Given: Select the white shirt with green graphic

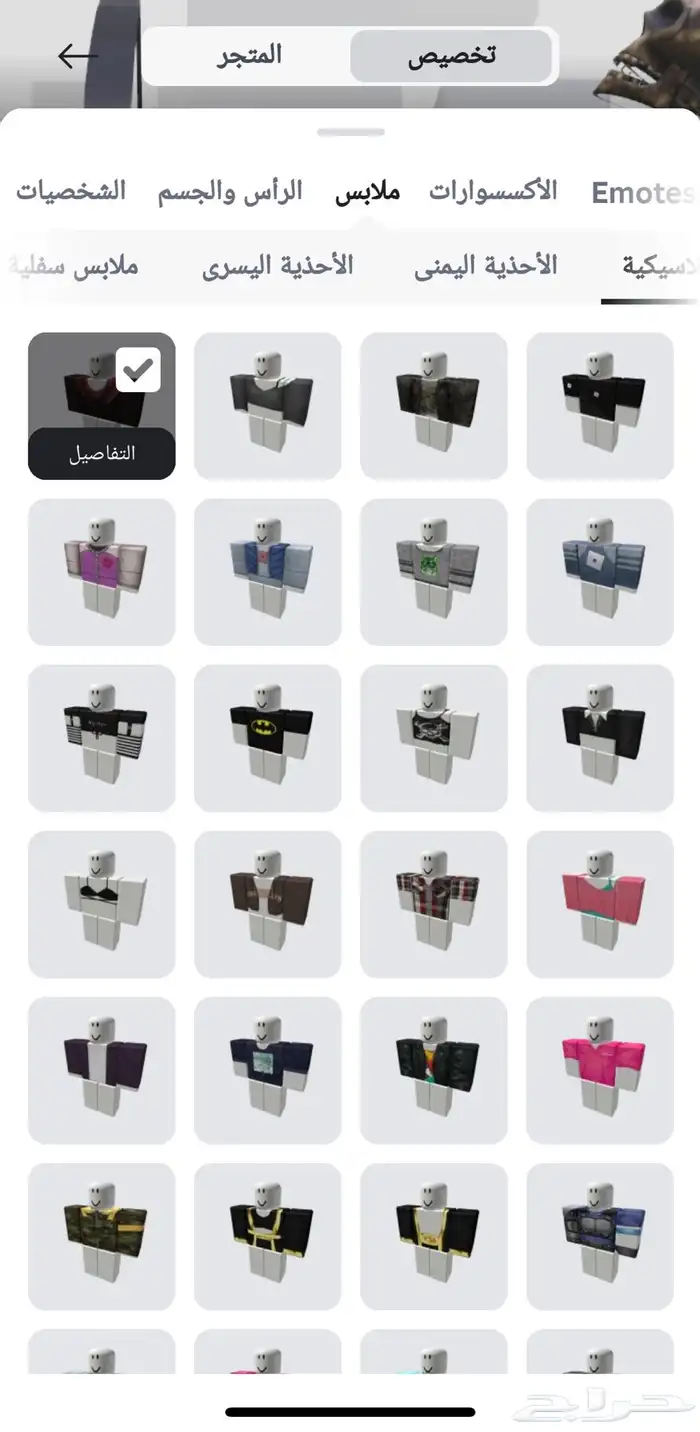Looking at the screenshot, I should [x=434, y=572].
